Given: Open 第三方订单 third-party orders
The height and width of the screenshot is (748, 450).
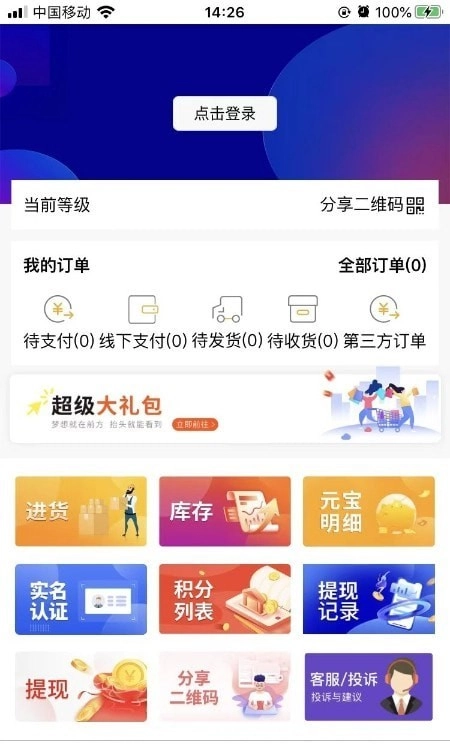Looking at the screenshot, I should point(385,322).
